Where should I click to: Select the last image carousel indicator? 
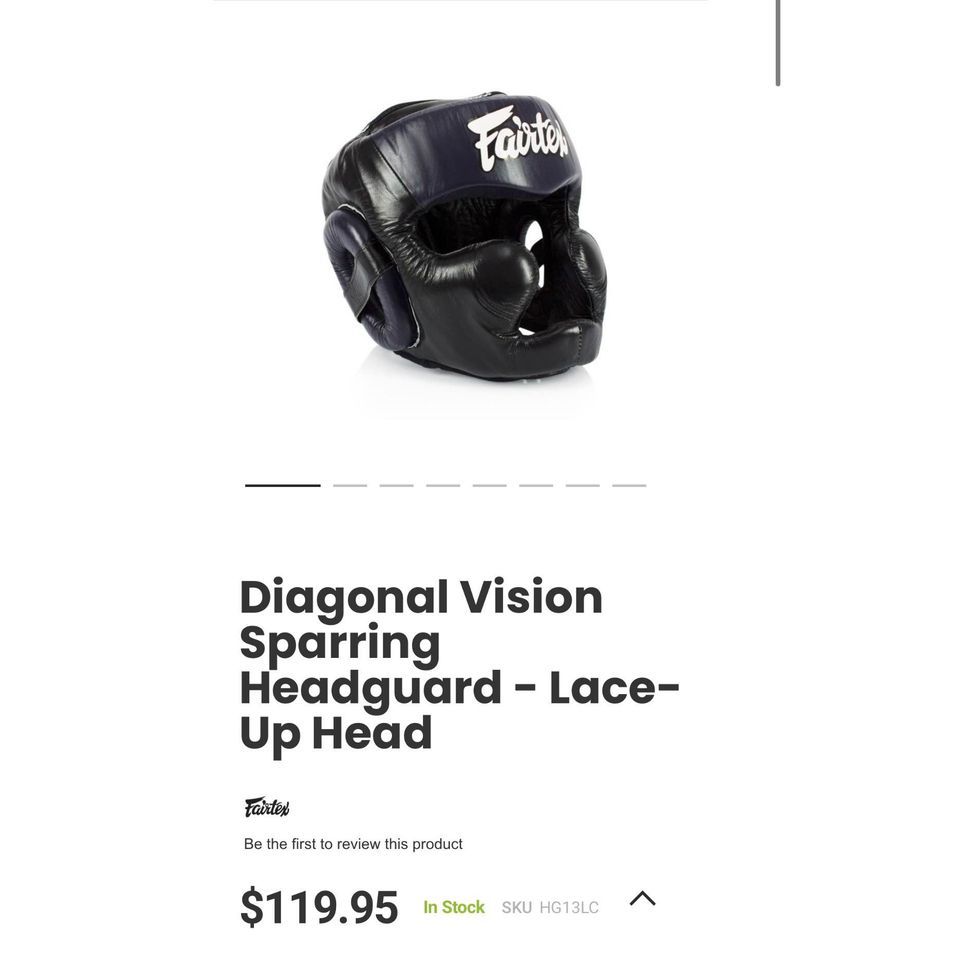tap(629, 485)
